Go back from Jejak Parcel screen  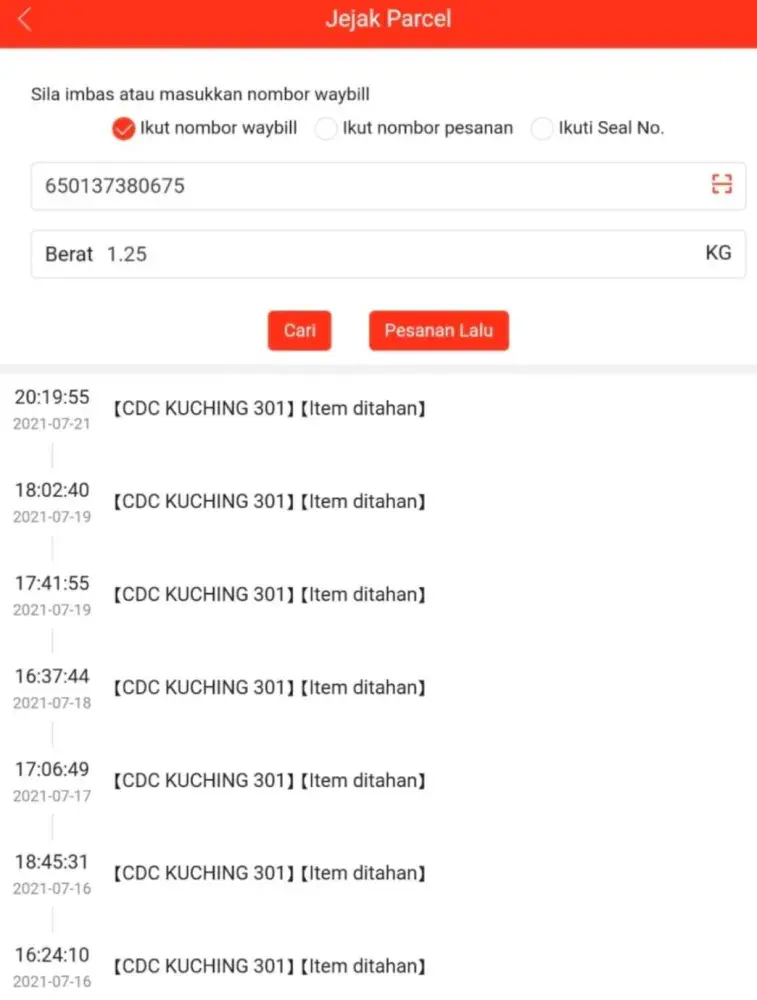pyautogui.click(x=25, y=20)
